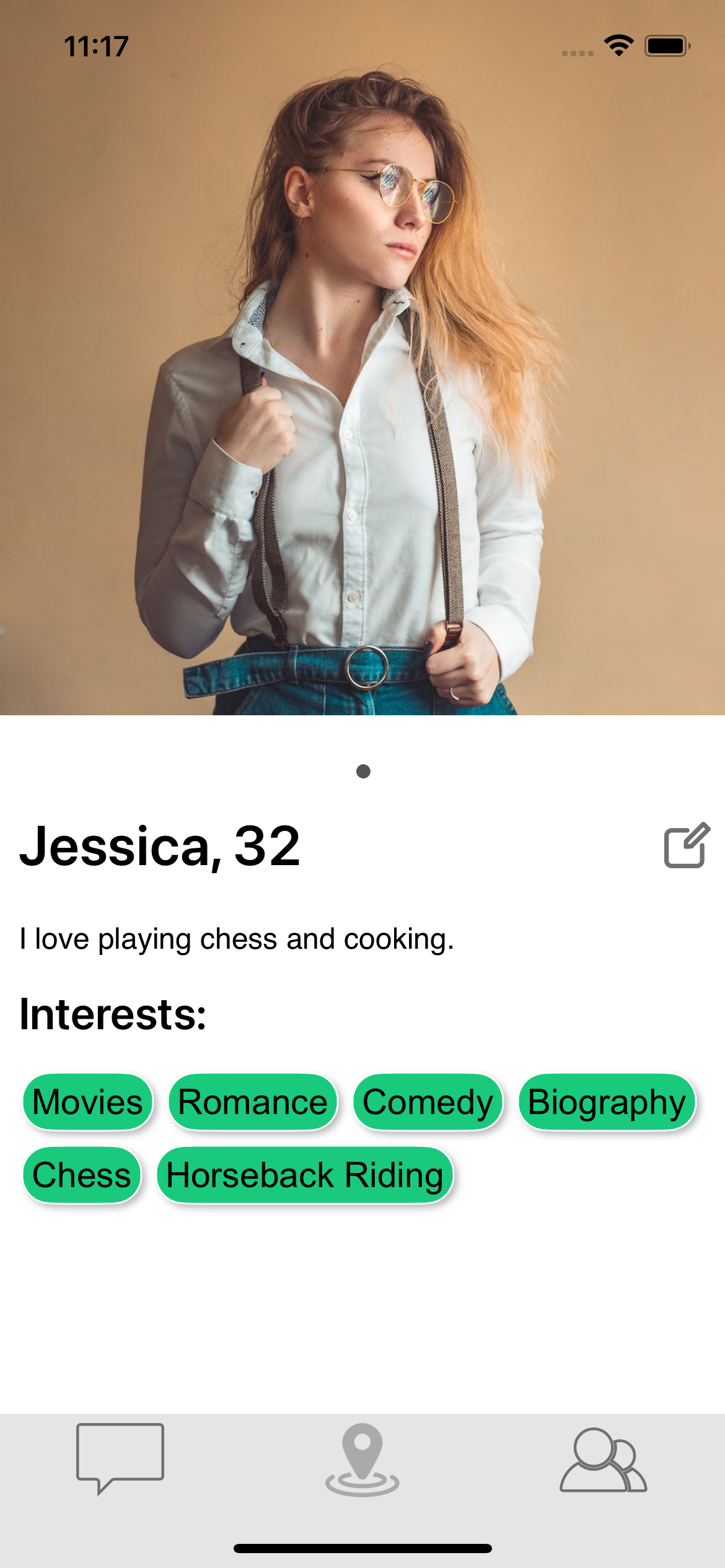
Task: Tap the Romance interest chip
Action: [x=253, y=1102]
